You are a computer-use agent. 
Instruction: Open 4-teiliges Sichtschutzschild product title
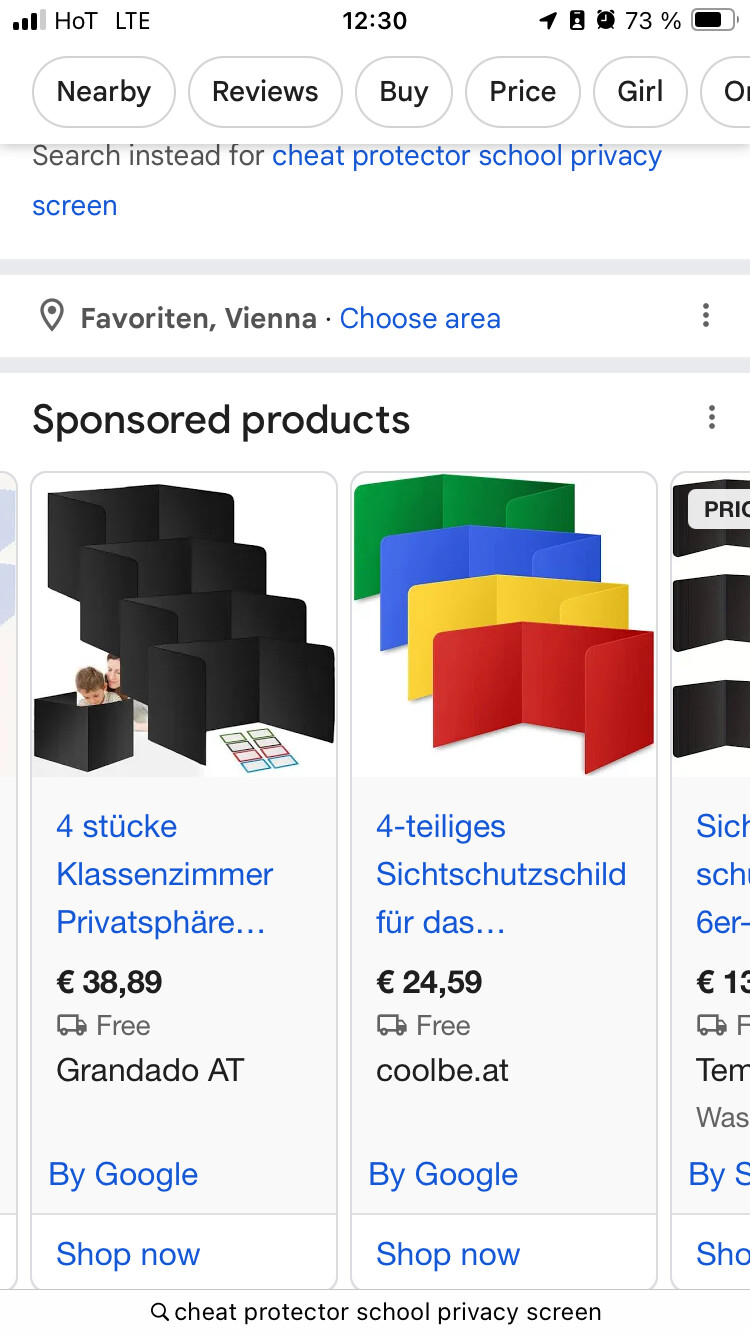[x=500, y=874]
